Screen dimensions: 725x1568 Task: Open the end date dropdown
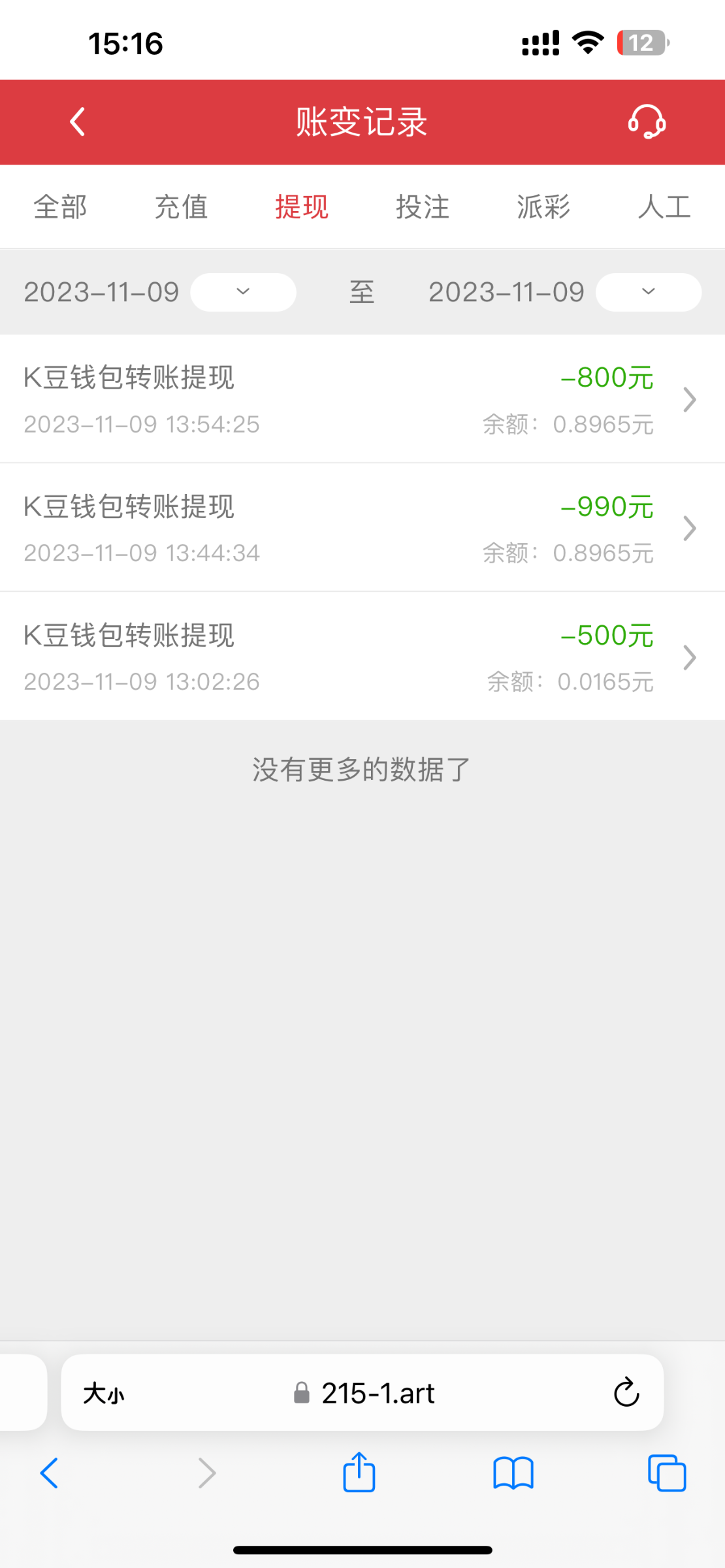coord(648,292)
